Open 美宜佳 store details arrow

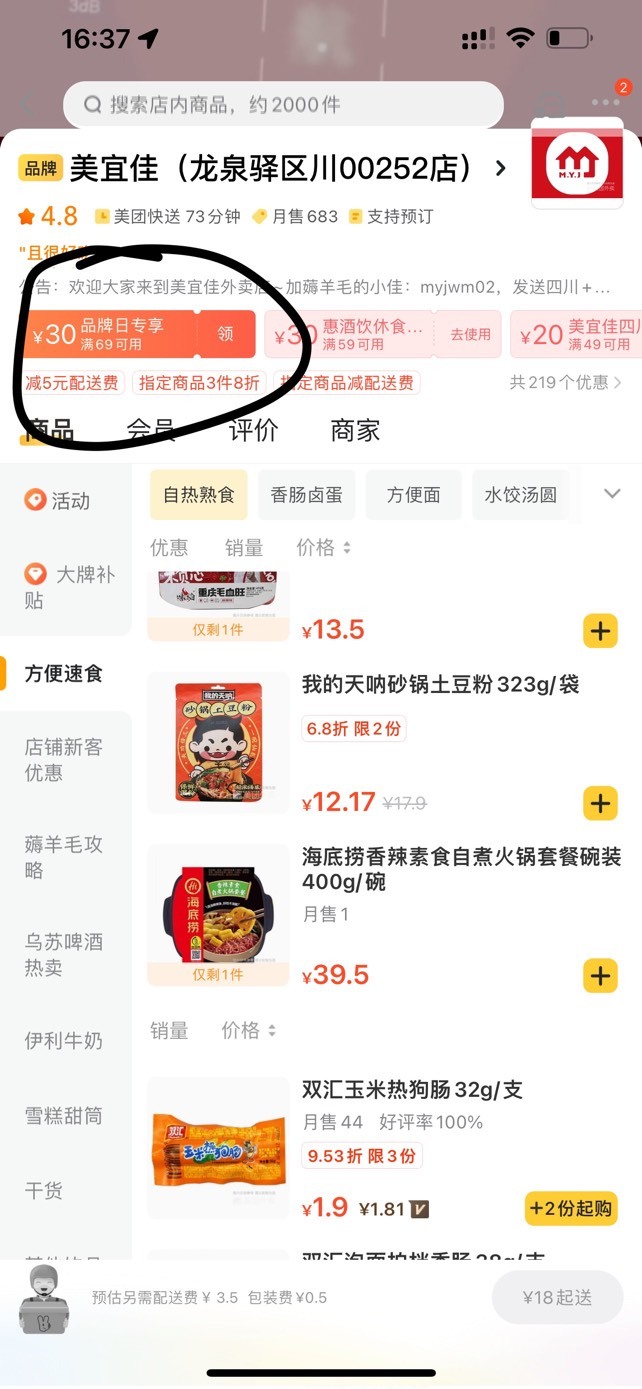coord(501,168)
